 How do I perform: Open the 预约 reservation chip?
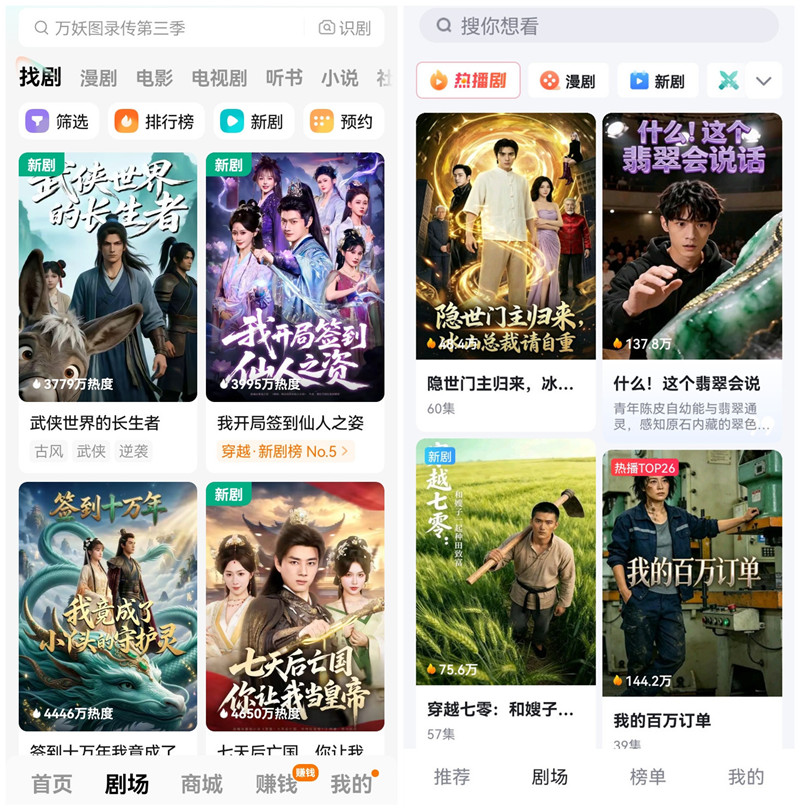coord(342,121)
